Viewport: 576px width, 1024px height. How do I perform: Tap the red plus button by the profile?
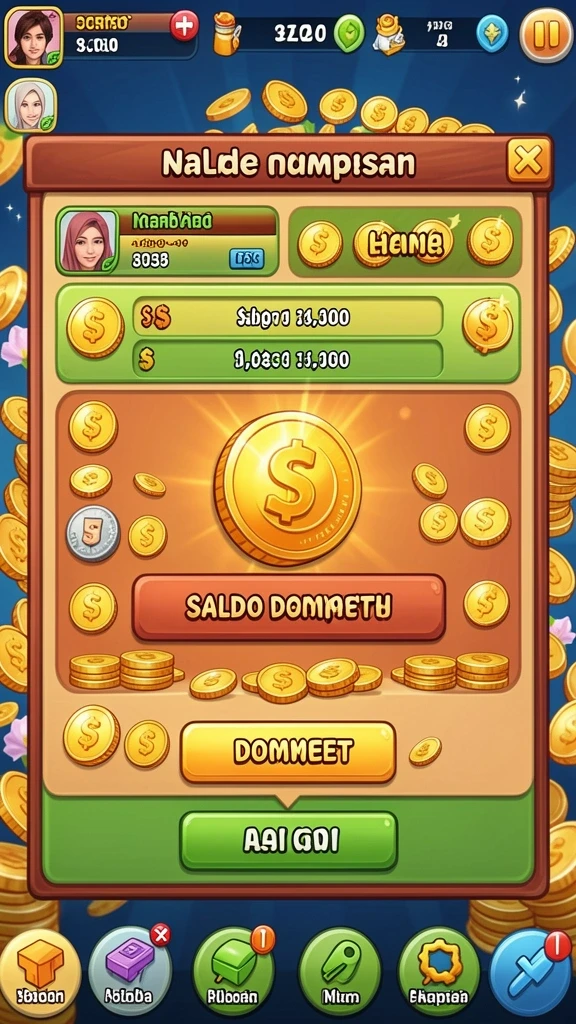pyautogui.click(x=184, y=27)
